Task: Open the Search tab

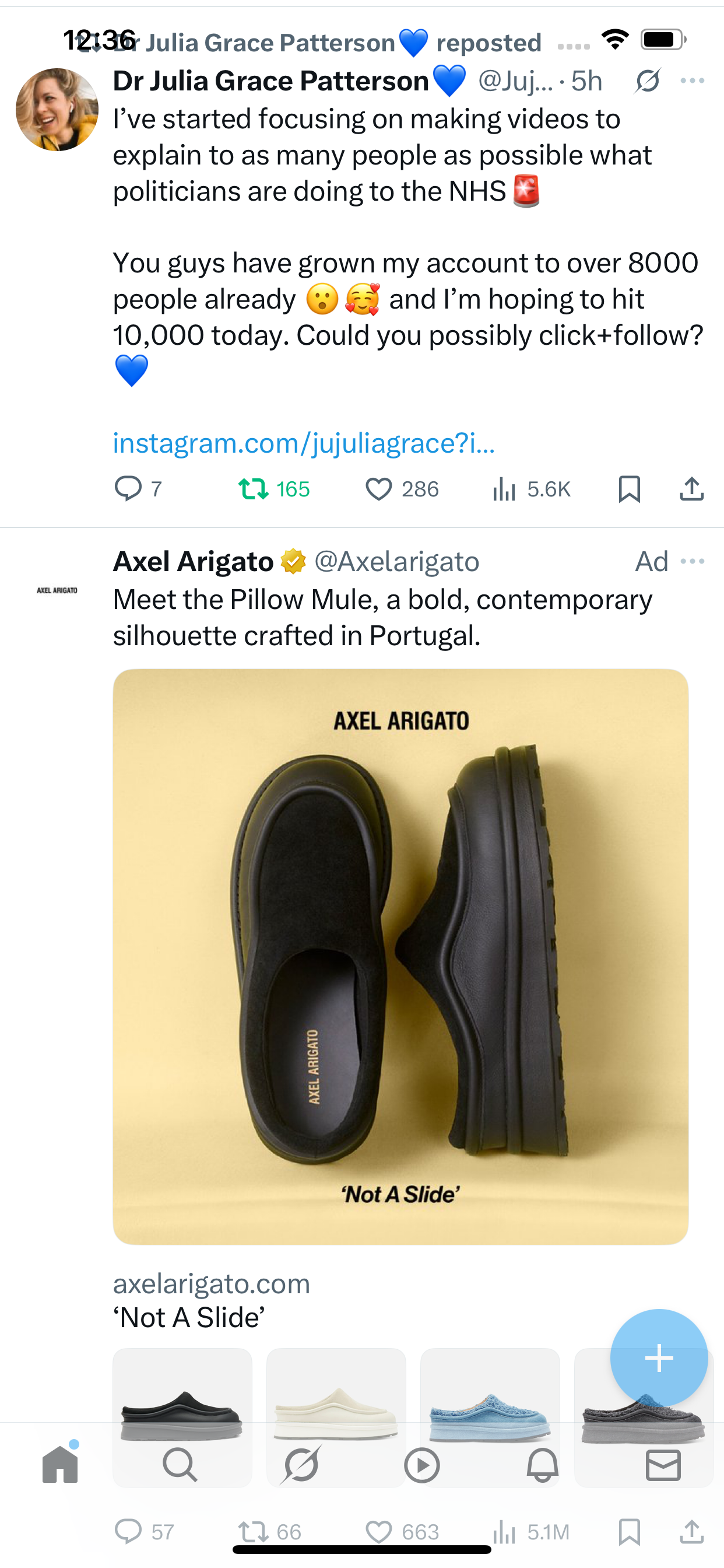Action: coord(180,1464)
